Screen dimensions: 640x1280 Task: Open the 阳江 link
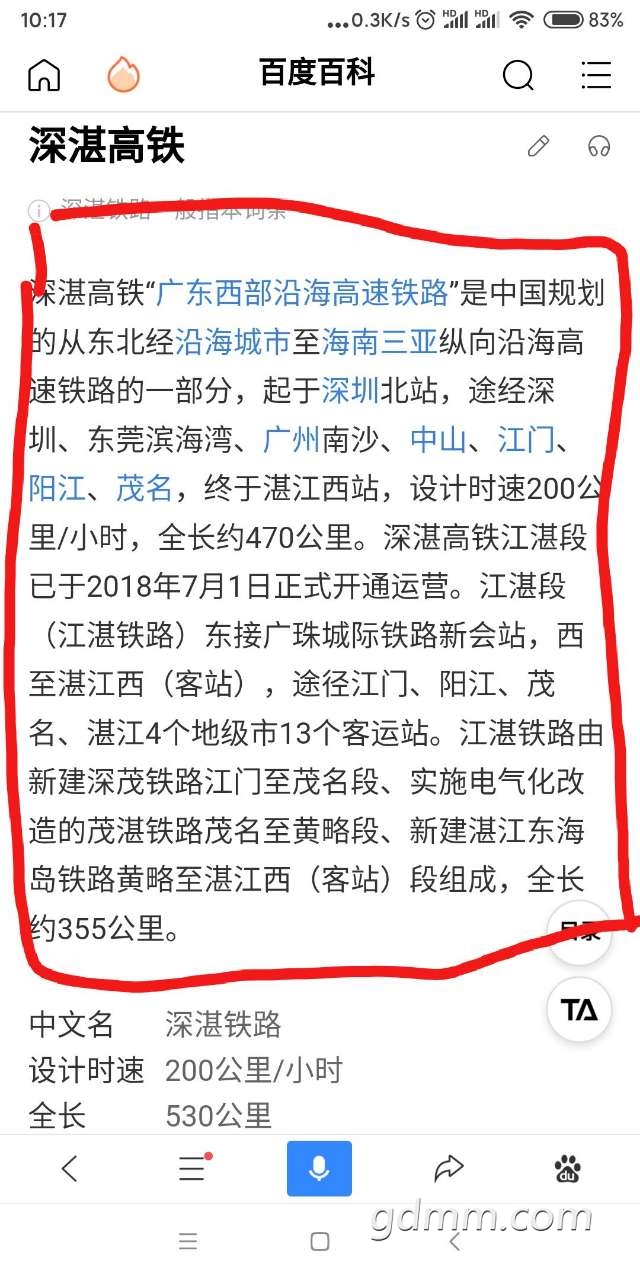coord(57,488)
